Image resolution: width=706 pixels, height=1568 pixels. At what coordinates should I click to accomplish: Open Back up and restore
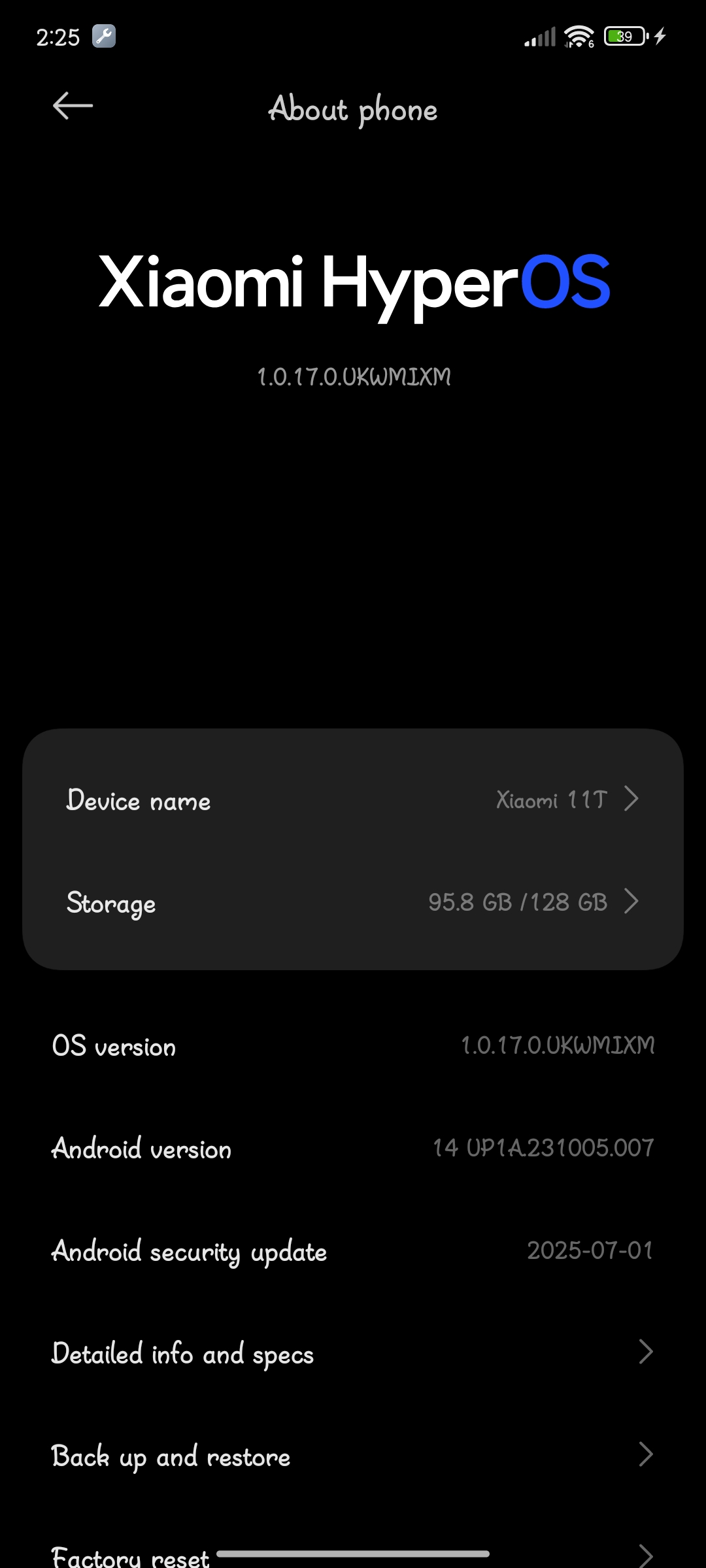point(353,1456)
